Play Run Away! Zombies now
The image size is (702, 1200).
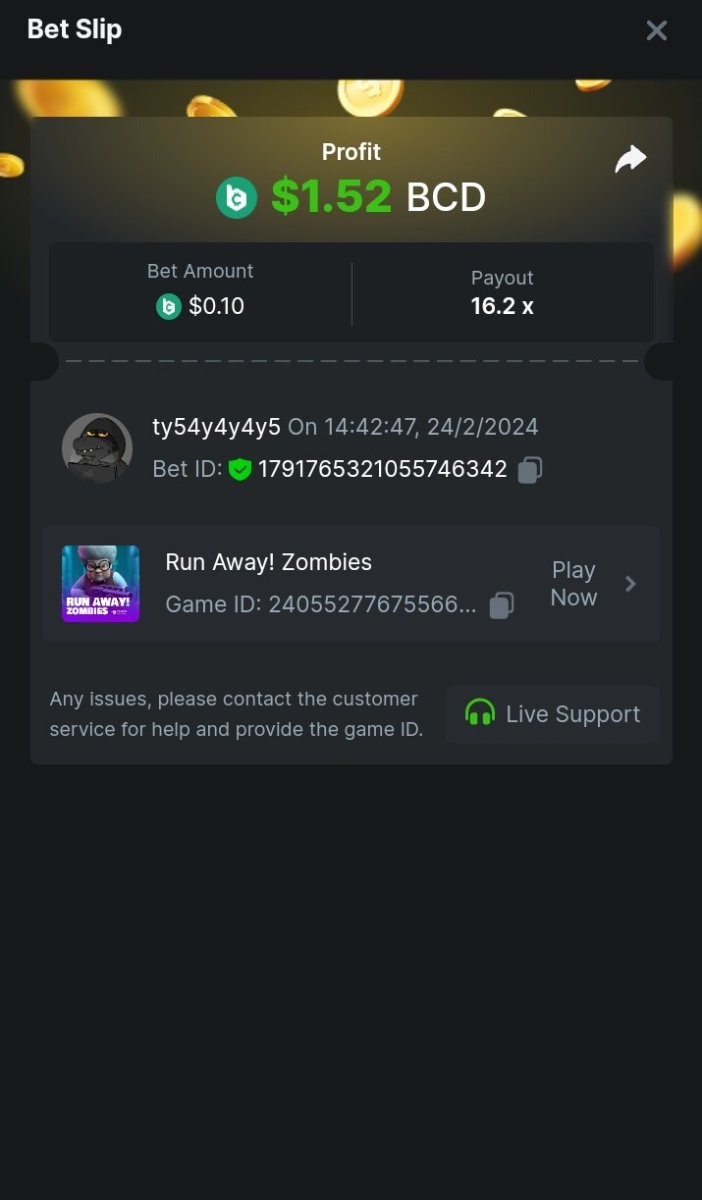592,584
